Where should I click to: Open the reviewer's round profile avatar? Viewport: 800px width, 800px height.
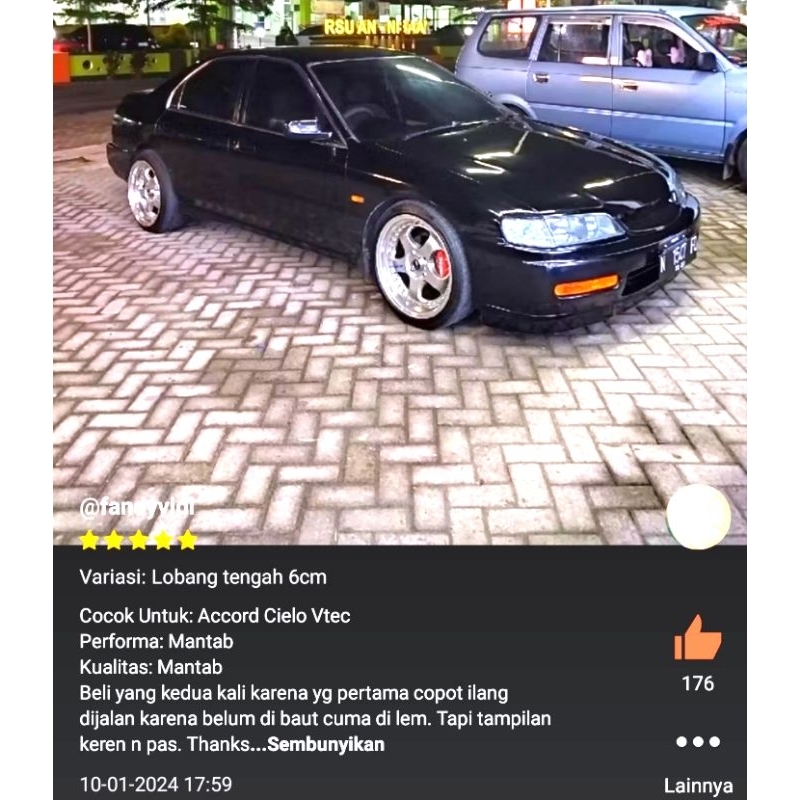tap(699, 517)
